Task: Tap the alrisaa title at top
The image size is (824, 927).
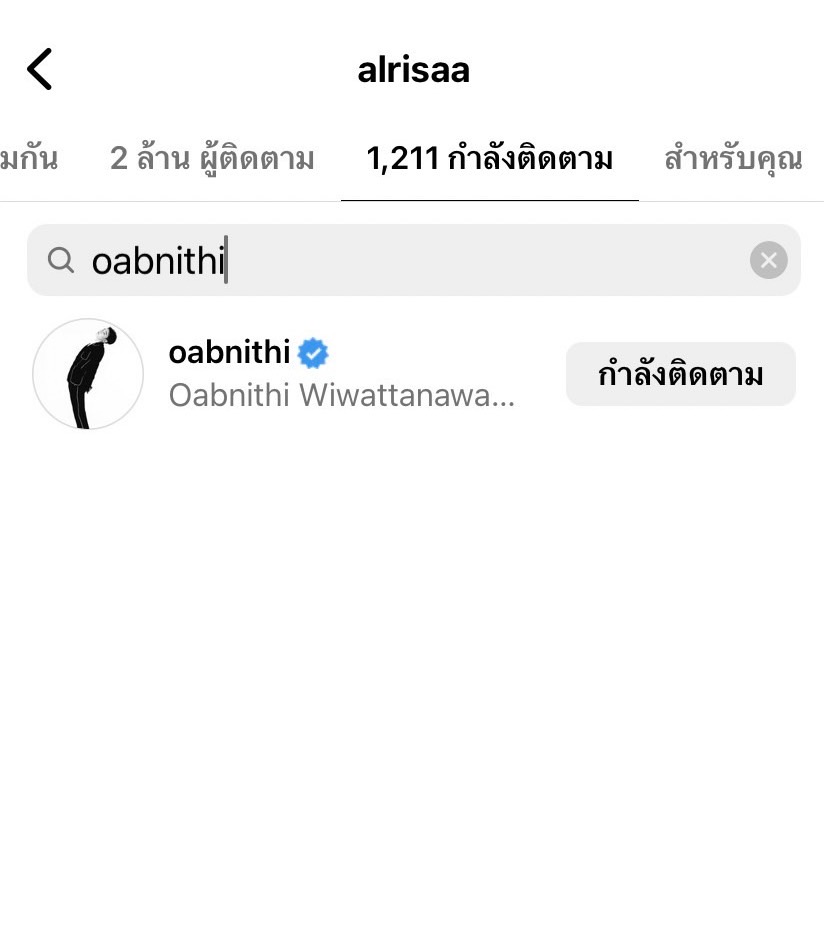Action: click(x=413, y=68)
